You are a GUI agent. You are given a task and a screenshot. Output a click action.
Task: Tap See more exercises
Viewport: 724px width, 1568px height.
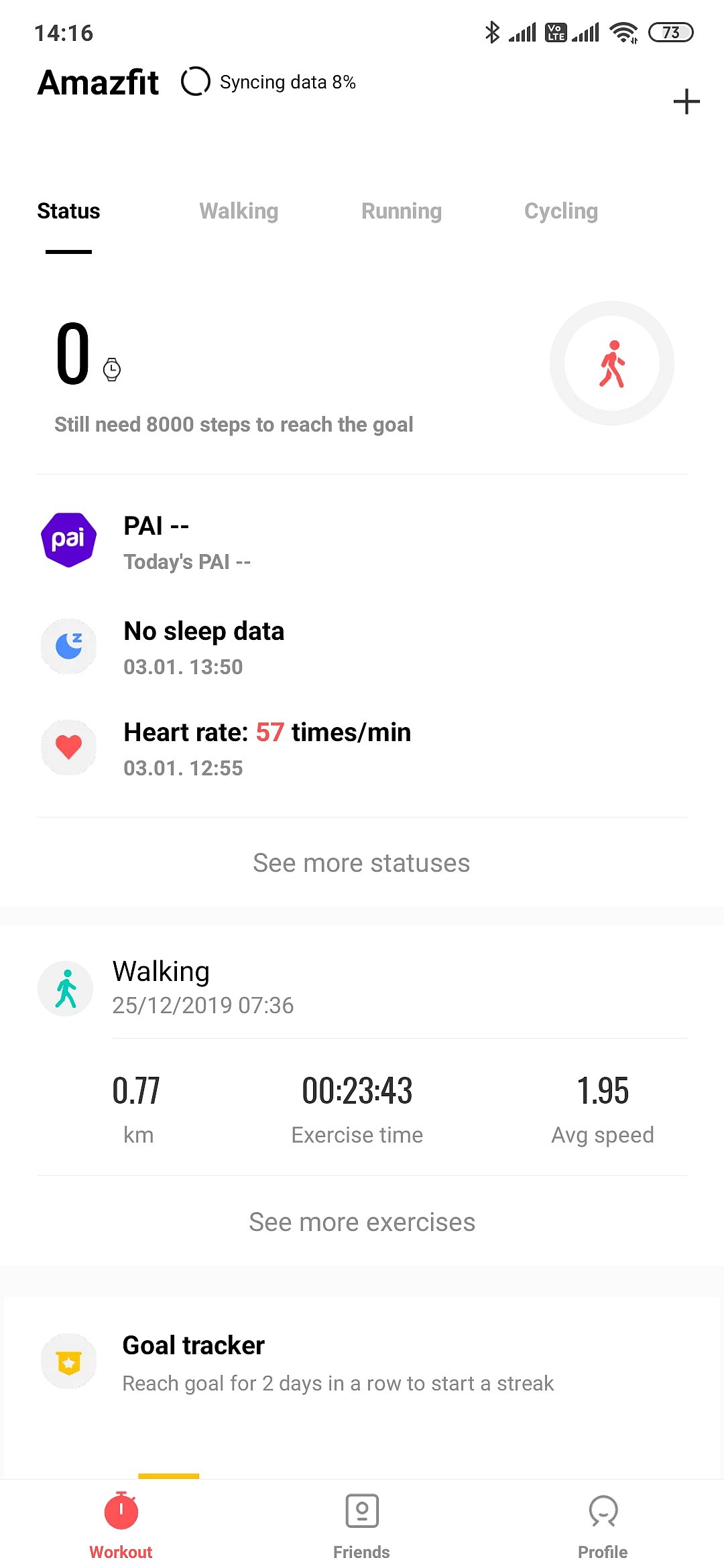coord(362,1222)
